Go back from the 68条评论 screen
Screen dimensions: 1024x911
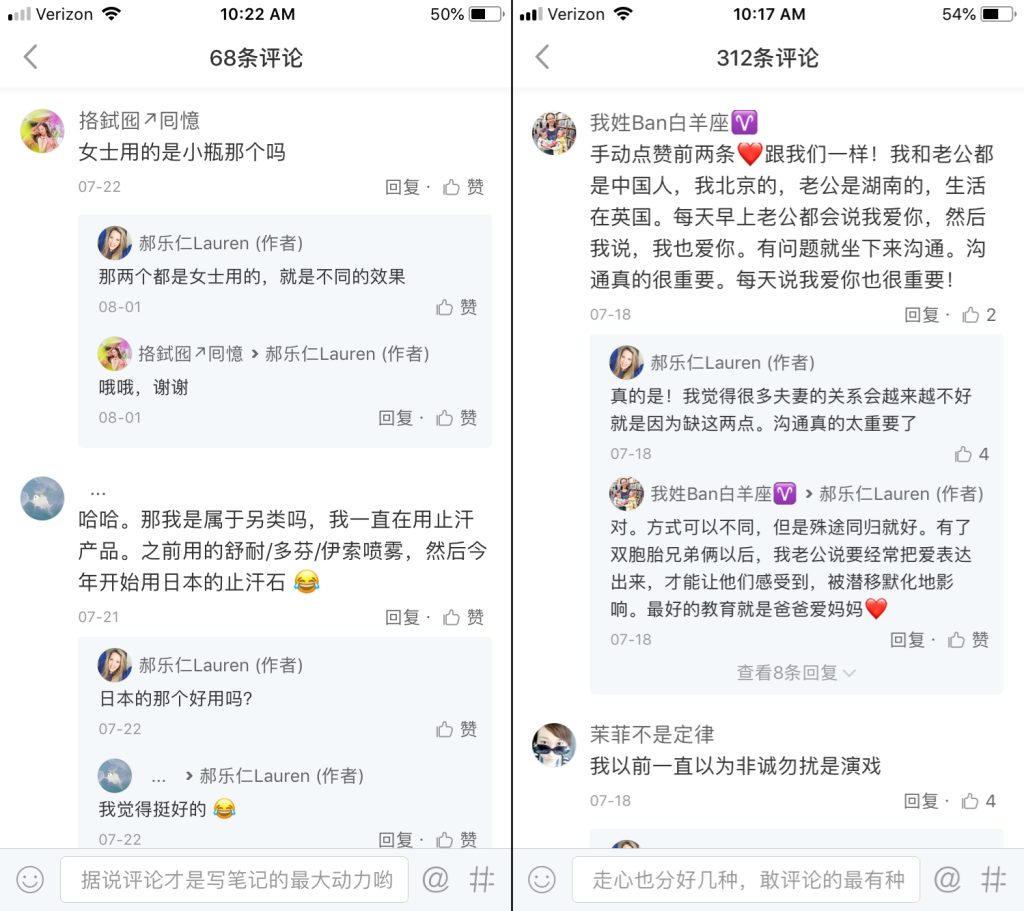pyautogui.click(x=30, y=57)
